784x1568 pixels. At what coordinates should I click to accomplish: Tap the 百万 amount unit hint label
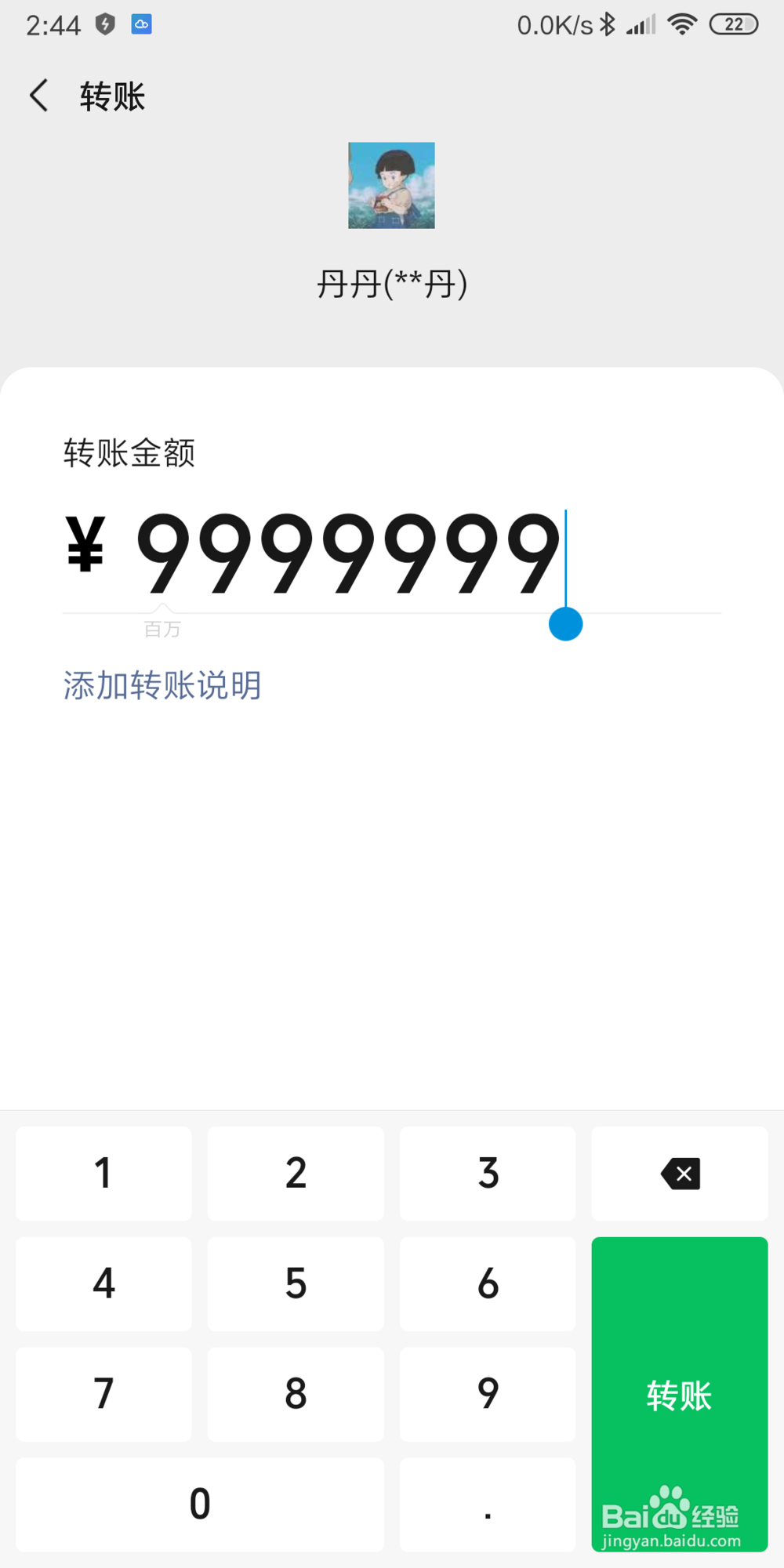[162, 628]
